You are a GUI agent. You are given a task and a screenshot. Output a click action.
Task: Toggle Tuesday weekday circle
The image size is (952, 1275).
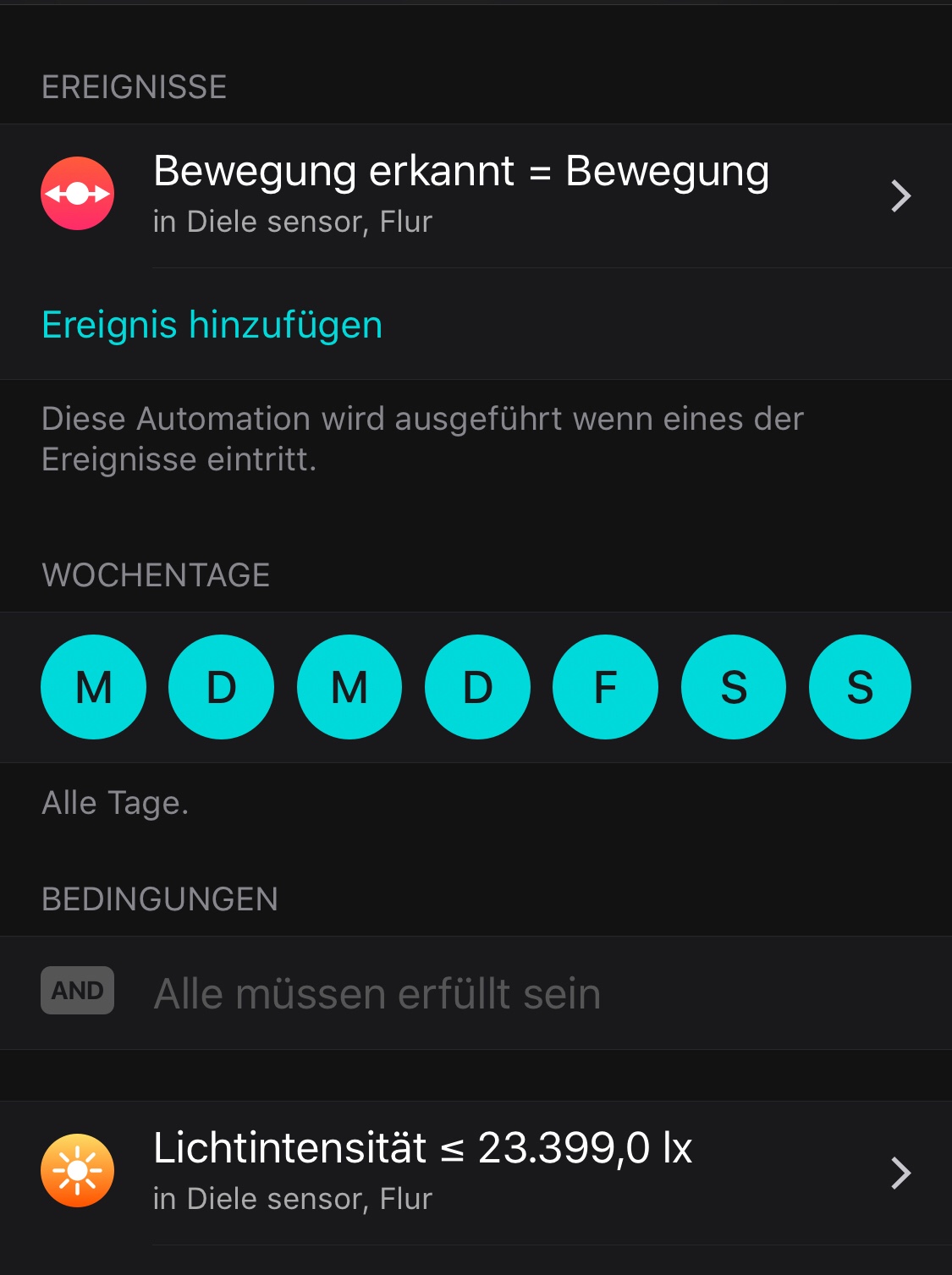pos(222,687)
